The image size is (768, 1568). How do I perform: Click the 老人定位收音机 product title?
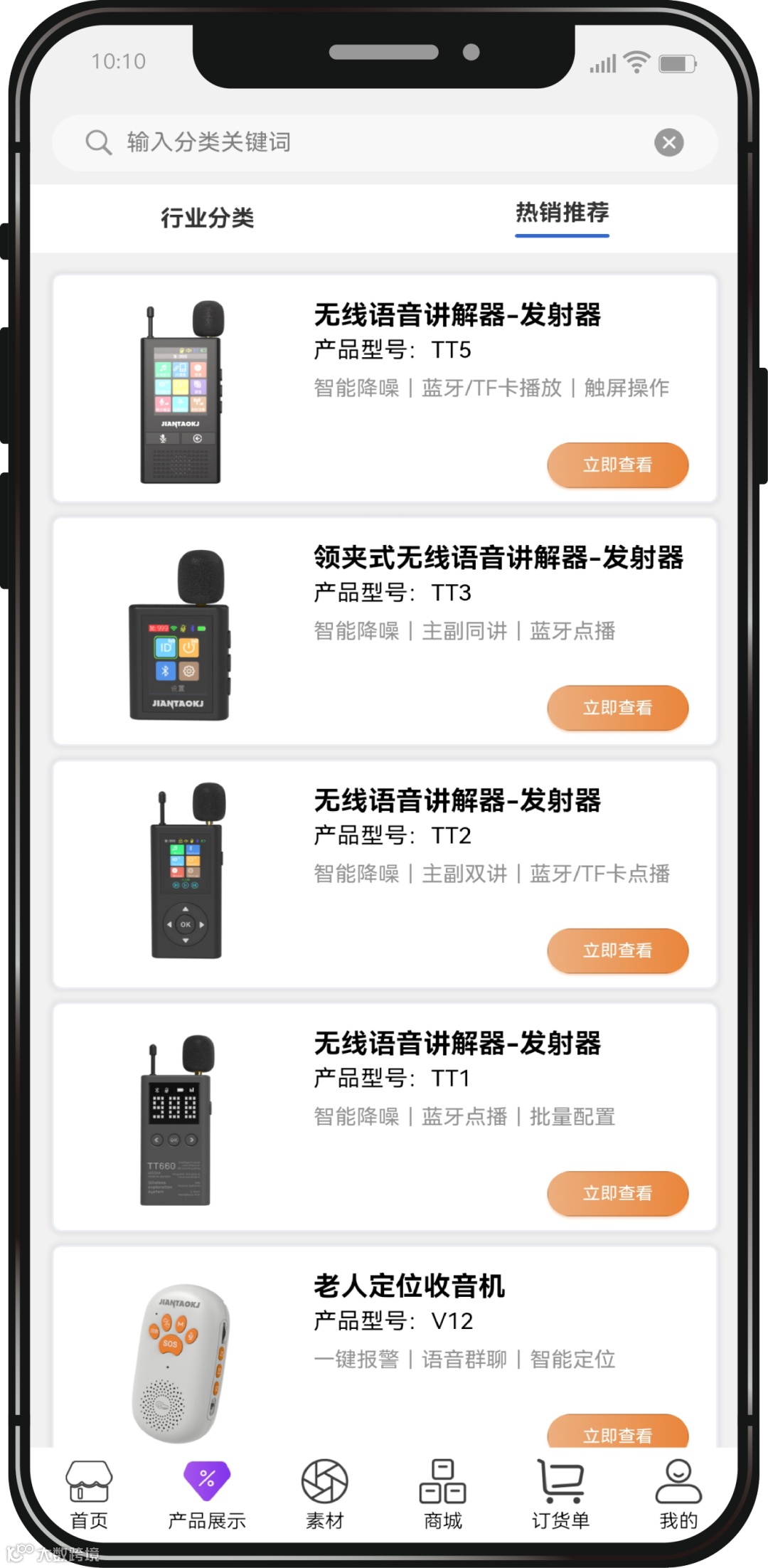pyautogui.click(x=409, y=1285)
